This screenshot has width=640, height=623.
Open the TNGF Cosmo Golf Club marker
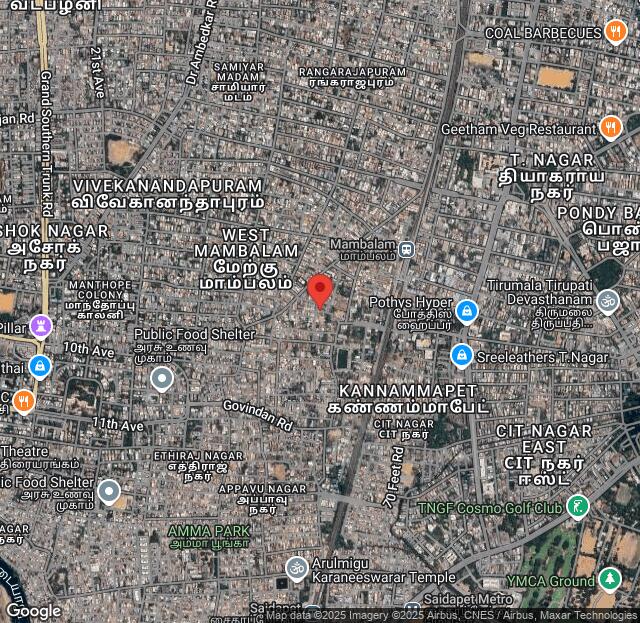click(577, 507)
